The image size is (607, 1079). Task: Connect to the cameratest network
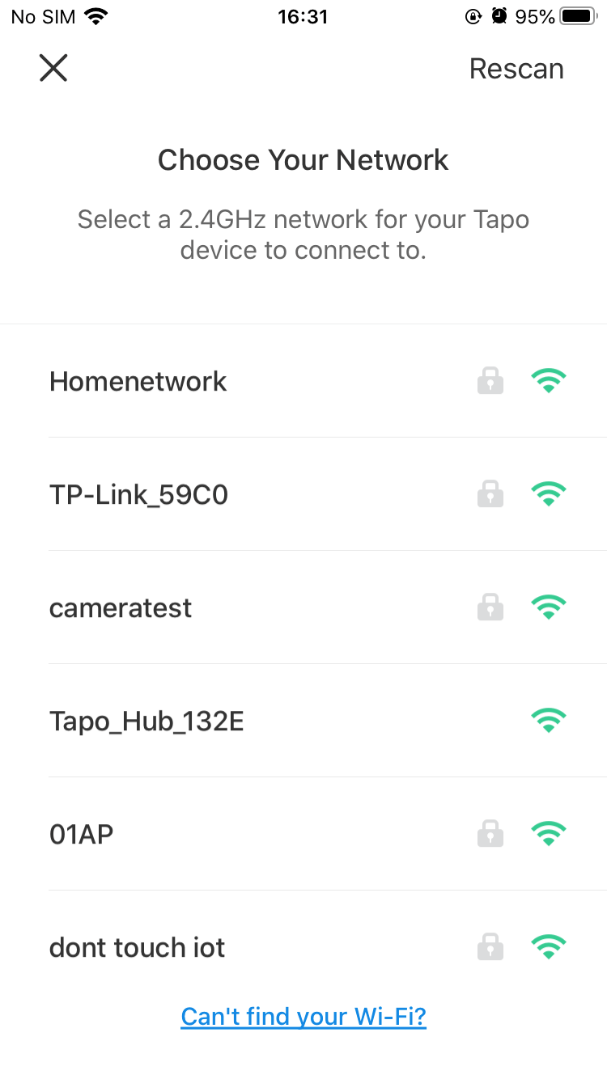pos(304,608)
